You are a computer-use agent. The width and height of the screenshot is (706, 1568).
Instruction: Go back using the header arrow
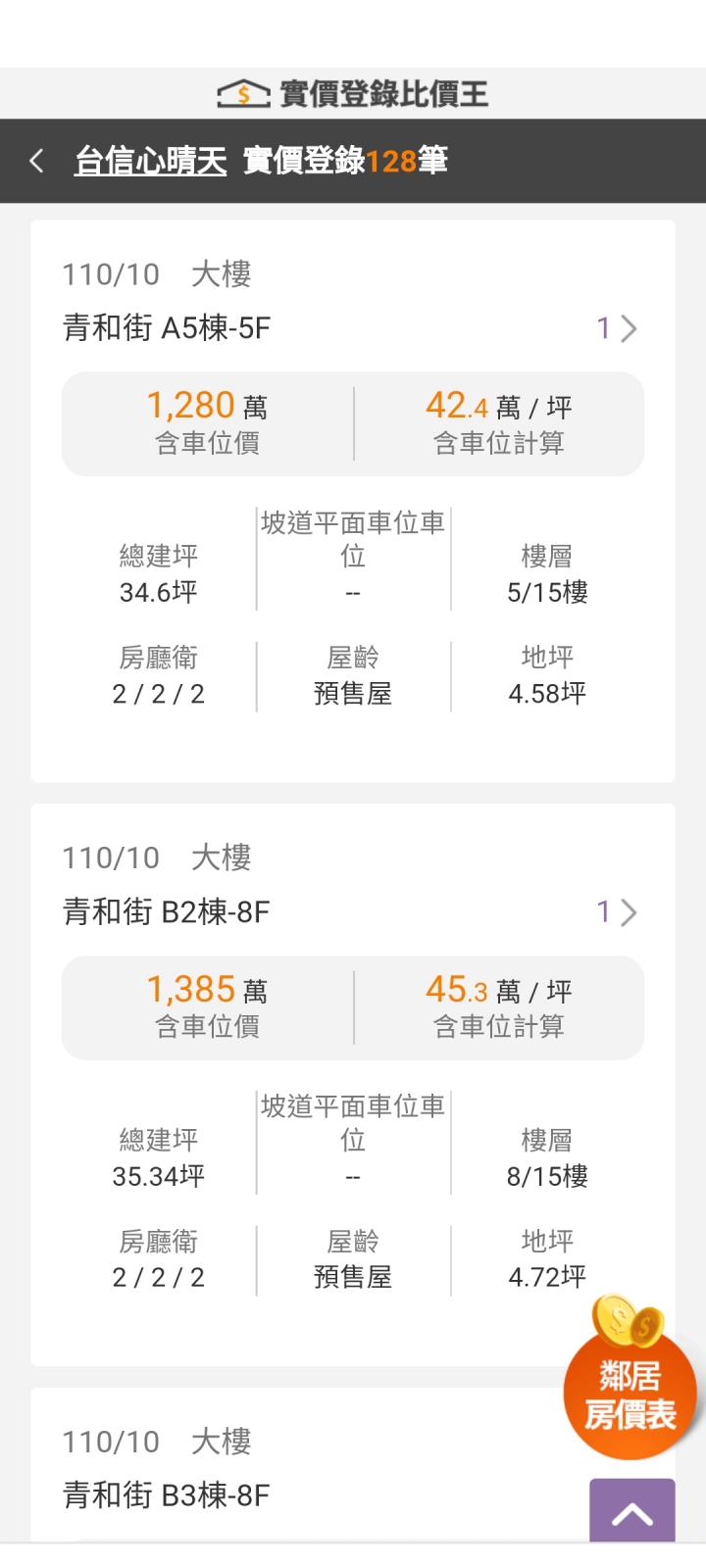click(x=37, y=161)
